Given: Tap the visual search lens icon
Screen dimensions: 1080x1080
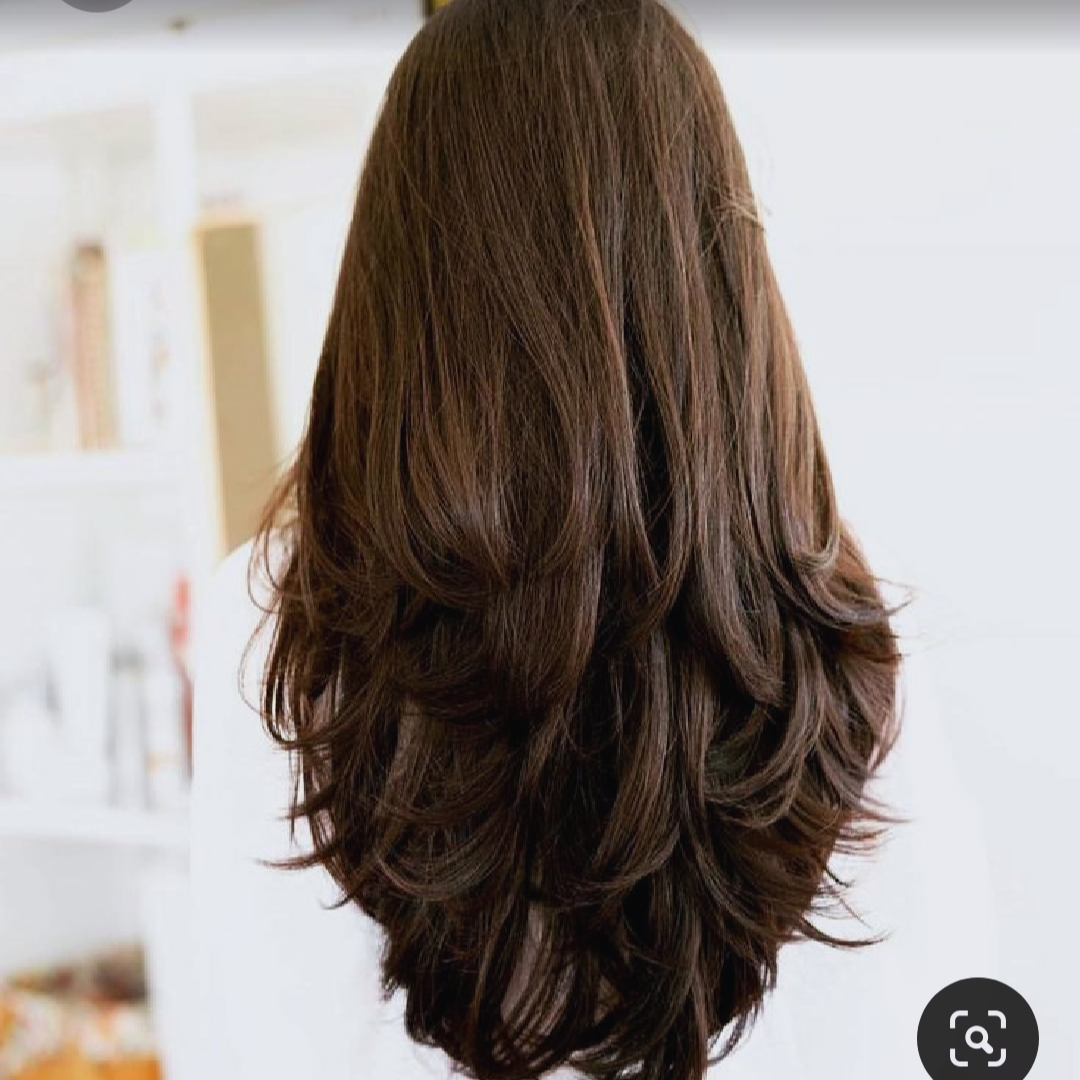Looking at the screenshot, I should [977, 1037].
